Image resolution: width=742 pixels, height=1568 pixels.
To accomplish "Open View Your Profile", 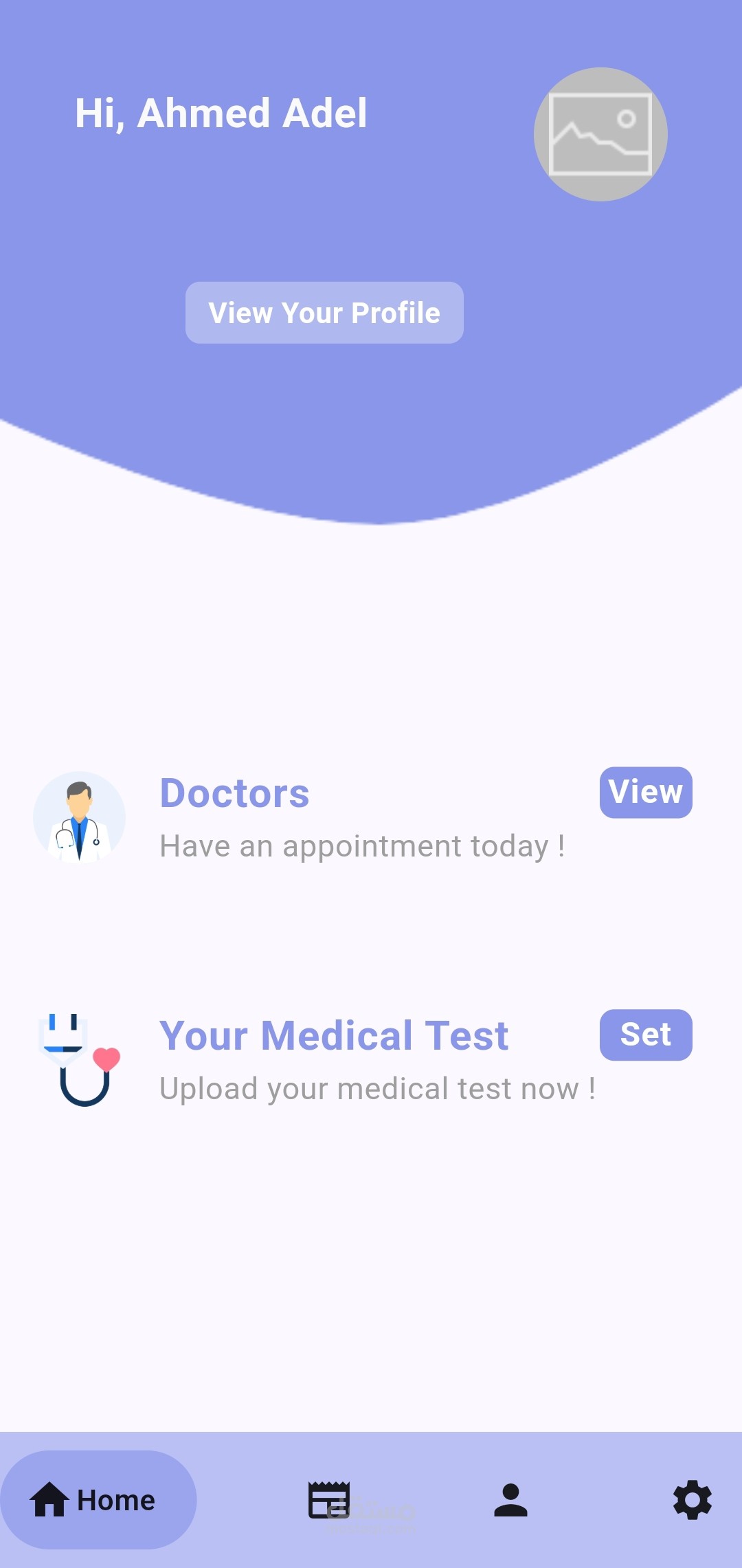I will (x=324, y=313).
